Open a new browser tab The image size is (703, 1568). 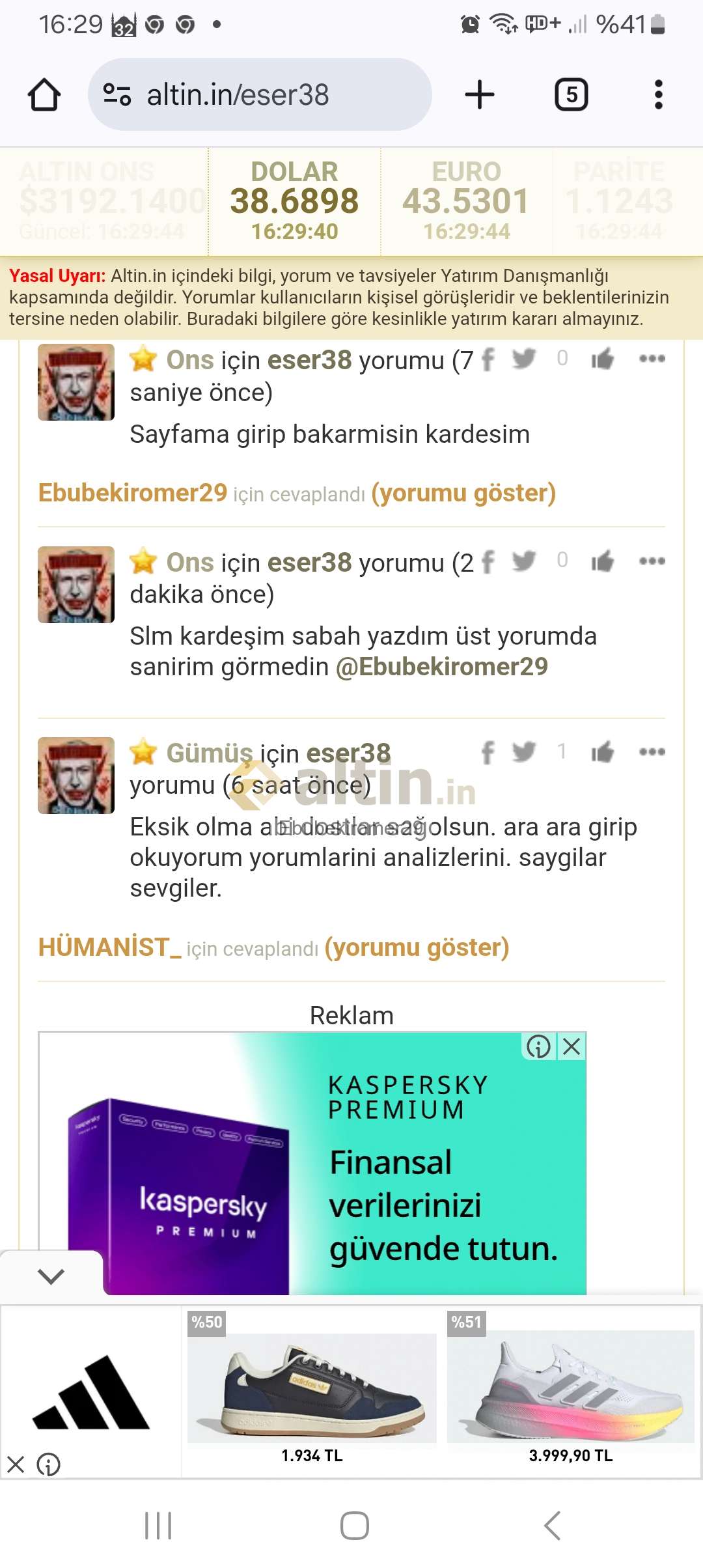pyautogui.click(x=480, y=95)
